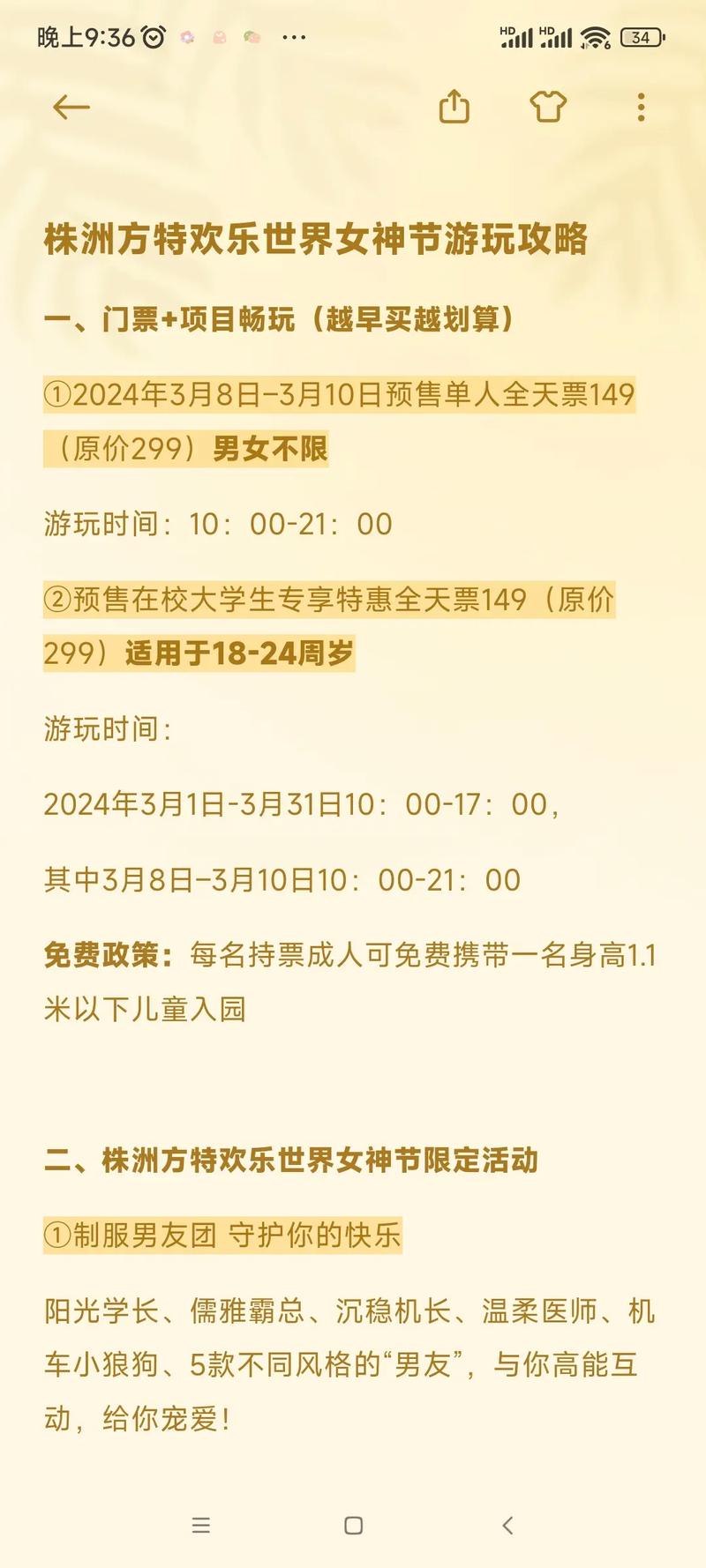The height and width of the screenshot is (1568, 706).
Task: Open the three-dot overflow menu
Action: [x=641, y=108]
